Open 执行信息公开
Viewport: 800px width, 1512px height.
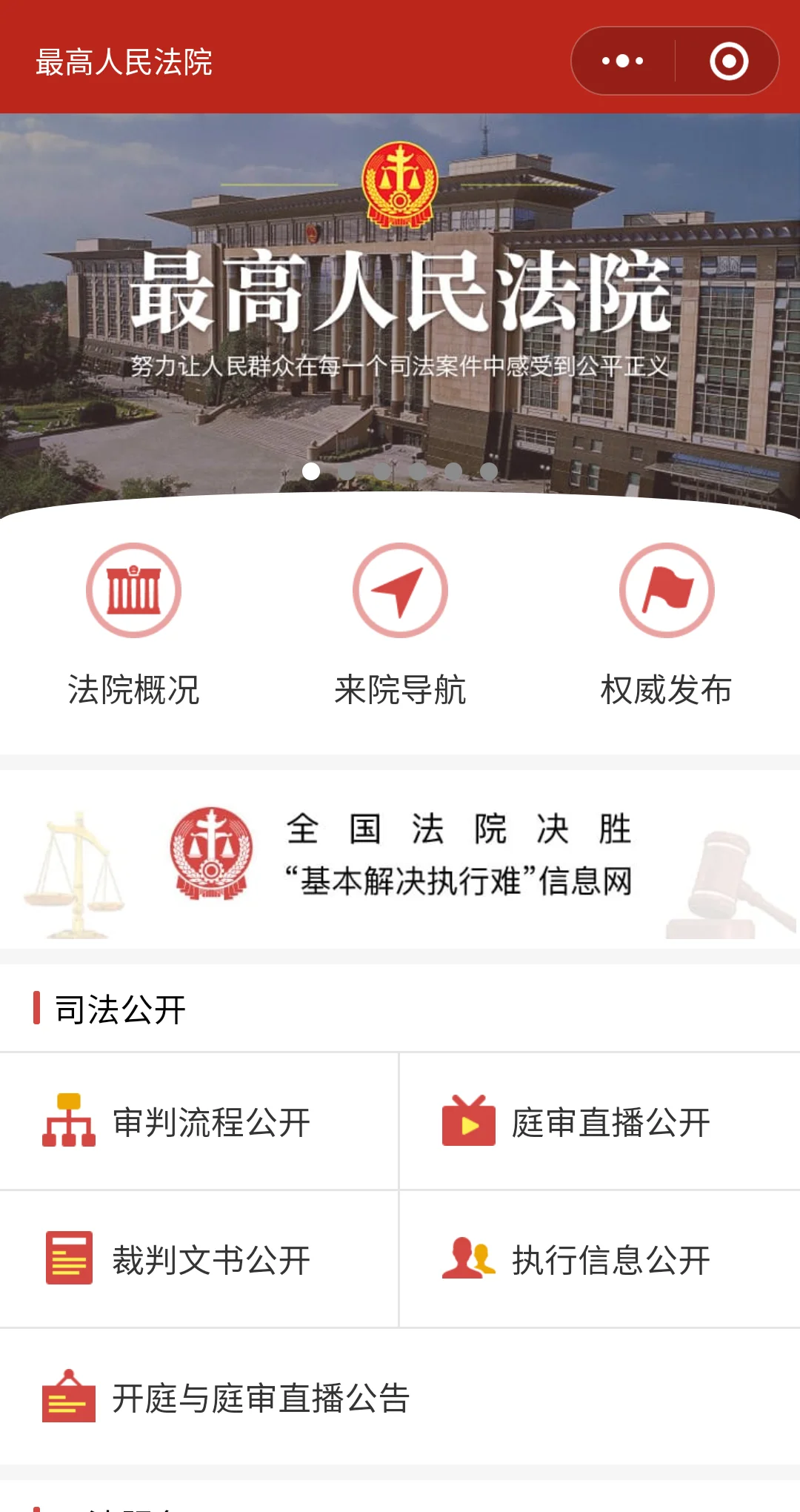[x=600, y=1259]
